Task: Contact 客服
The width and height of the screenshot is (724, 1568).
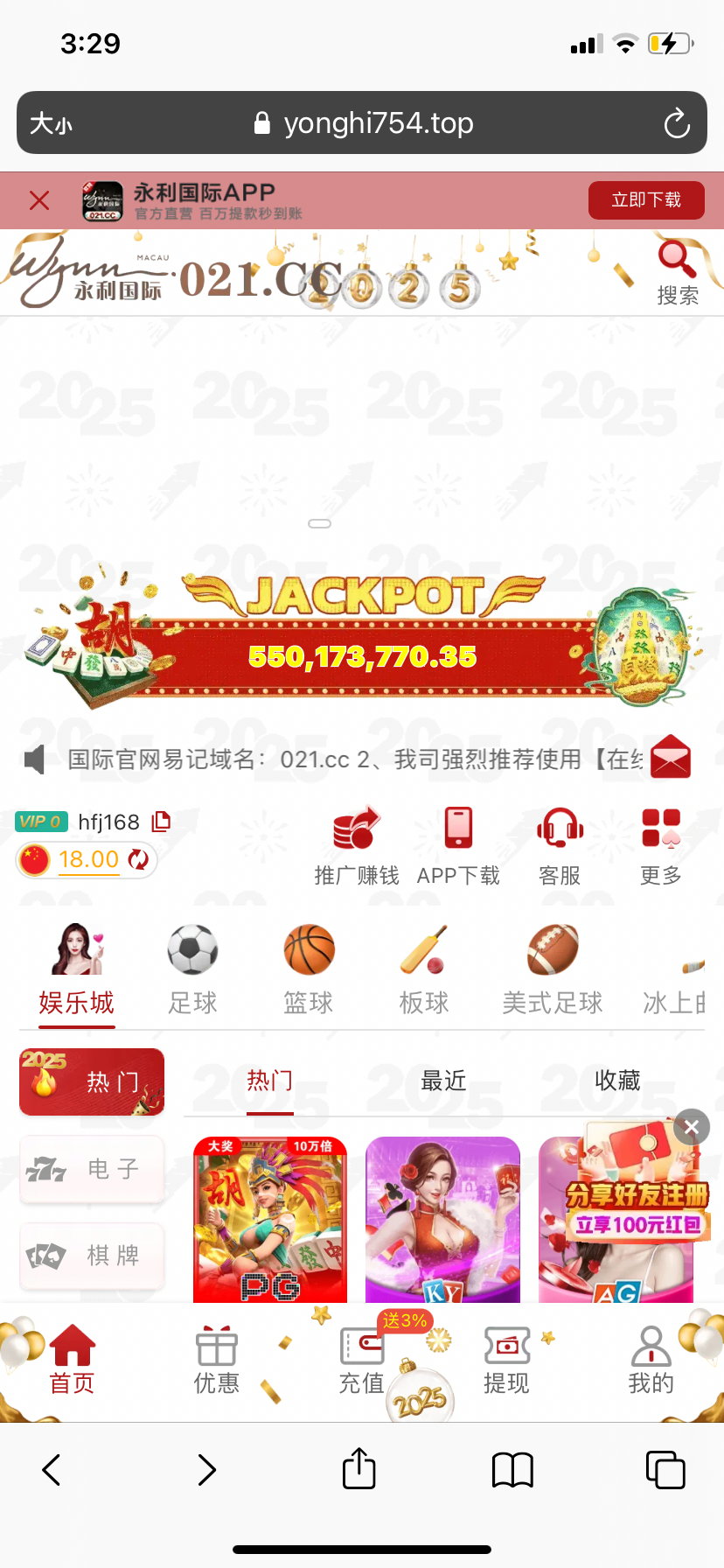Action: tap(560, 845)
